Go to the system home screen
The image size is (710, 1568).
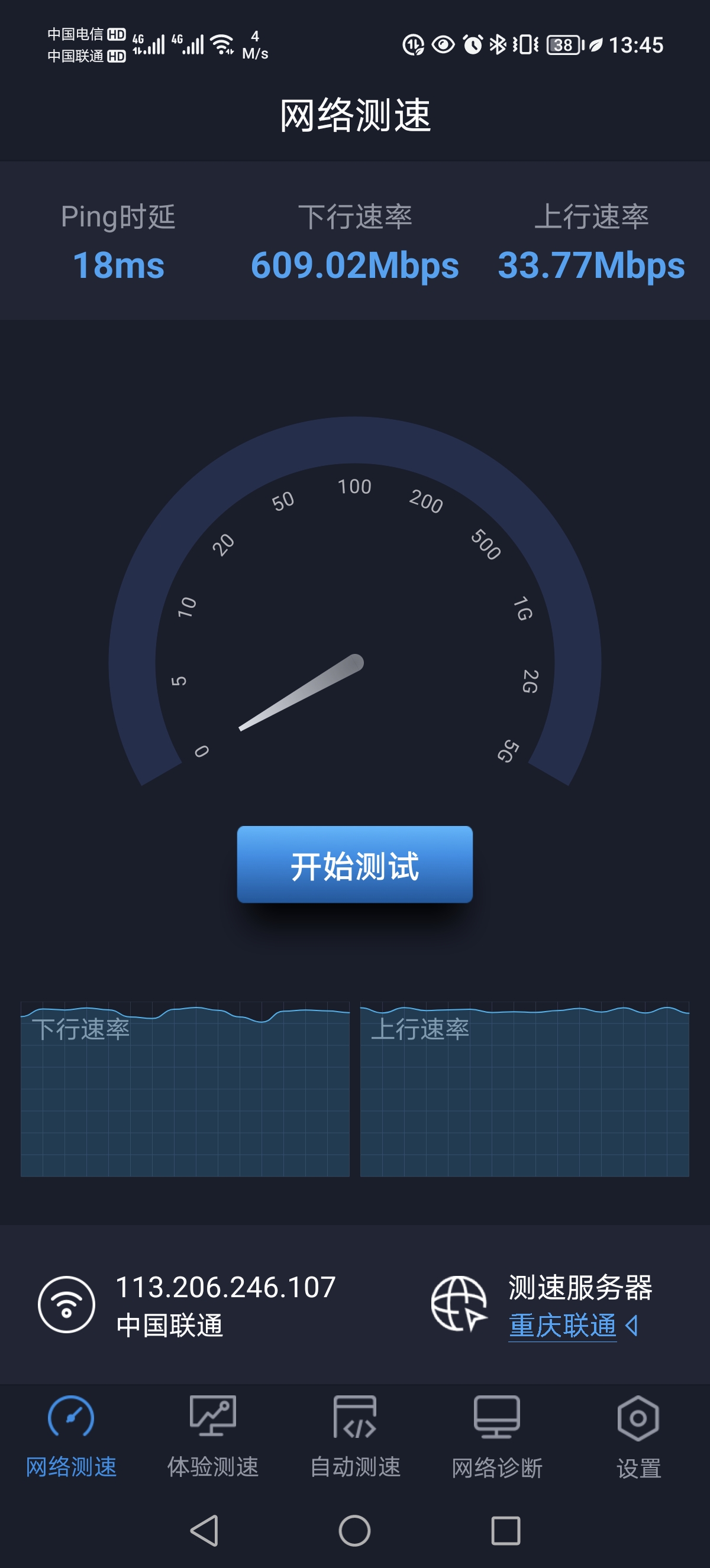click(x=354, y=1530)
